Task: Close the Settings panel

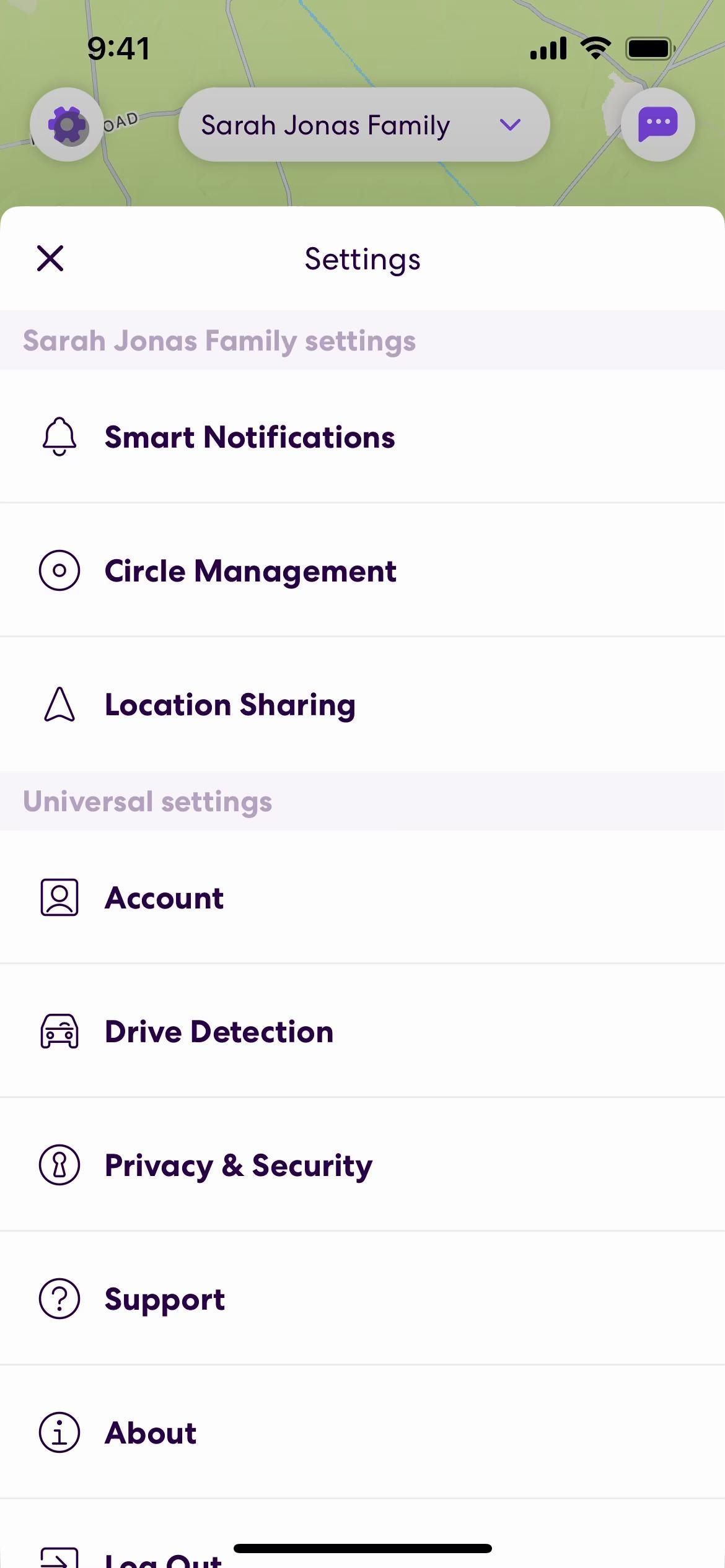Action: pos(50,258)
